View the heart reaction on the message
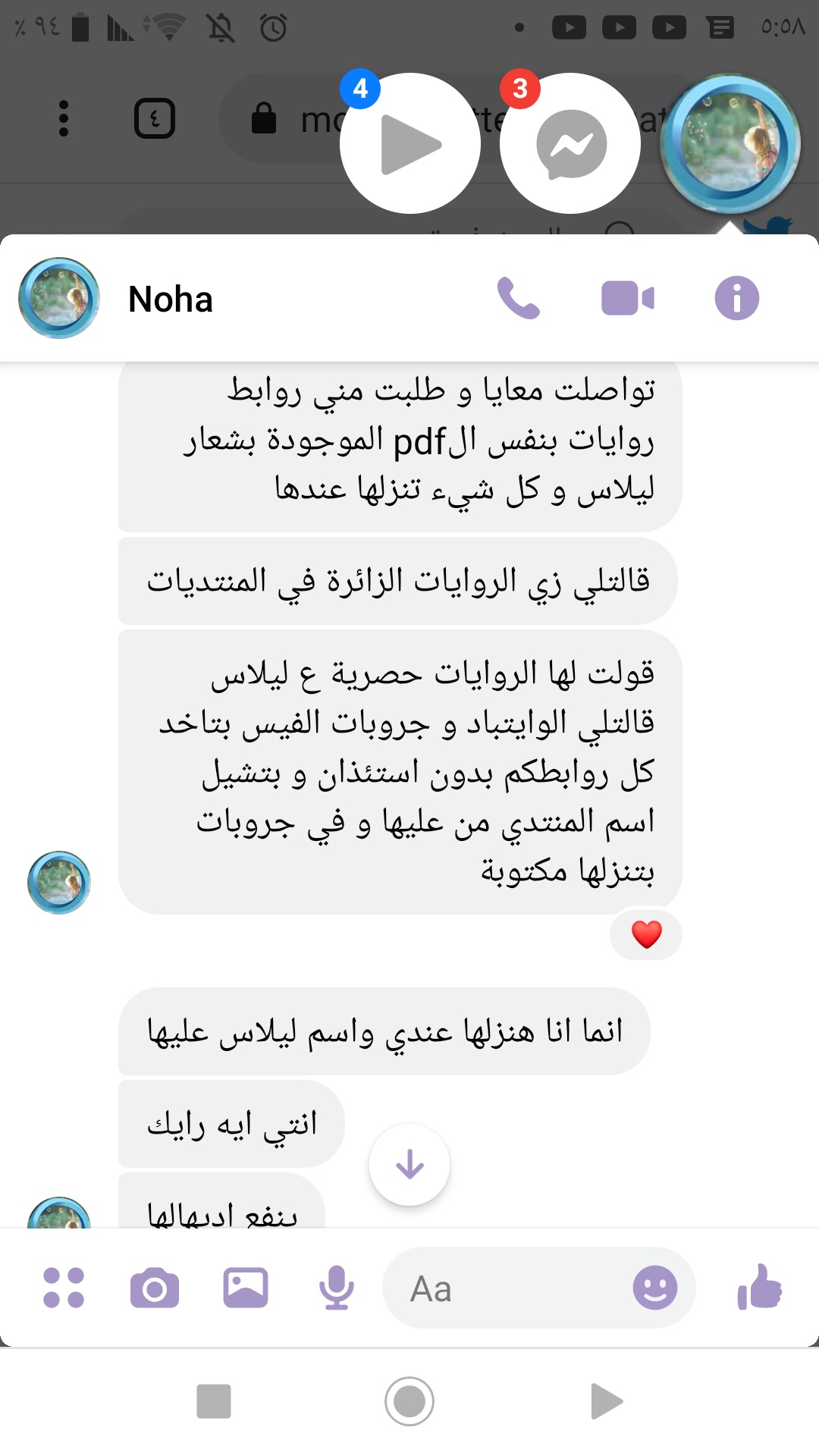This screenshot has height=1456, width=819. pyautogui.click(x=646, y=934)
